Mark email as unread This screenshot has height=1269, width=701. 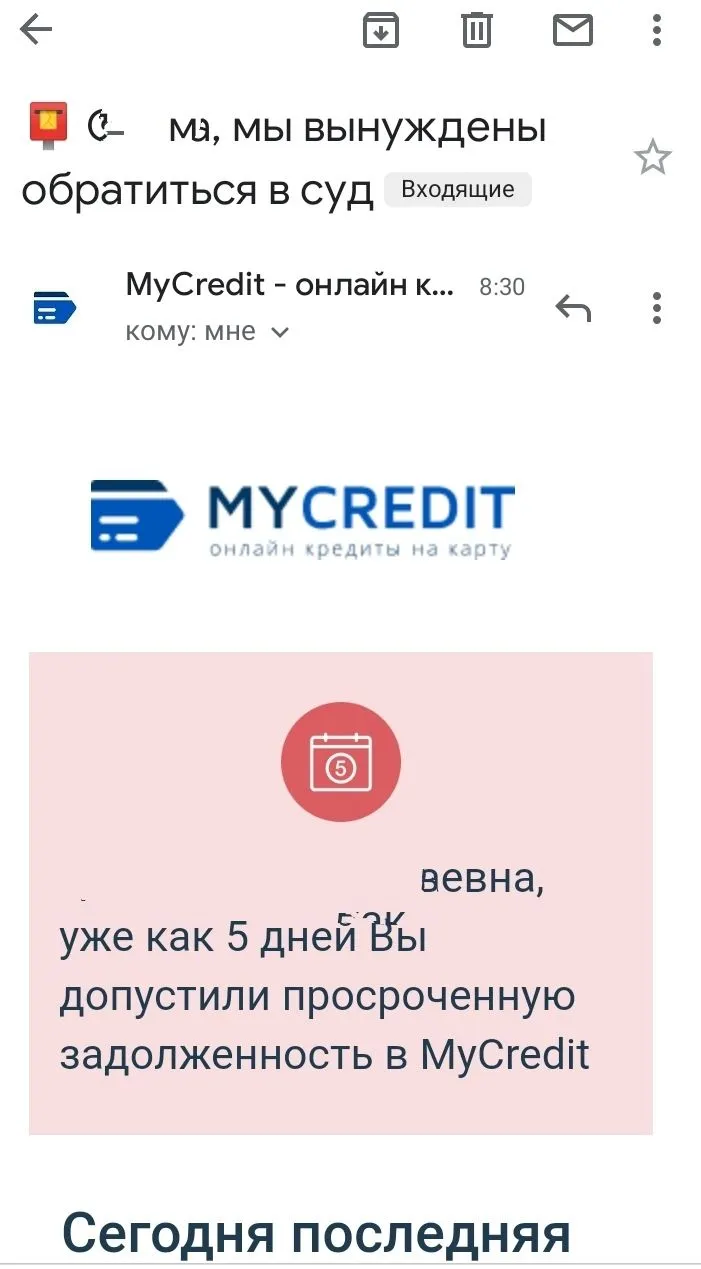(x=573, y=31)
